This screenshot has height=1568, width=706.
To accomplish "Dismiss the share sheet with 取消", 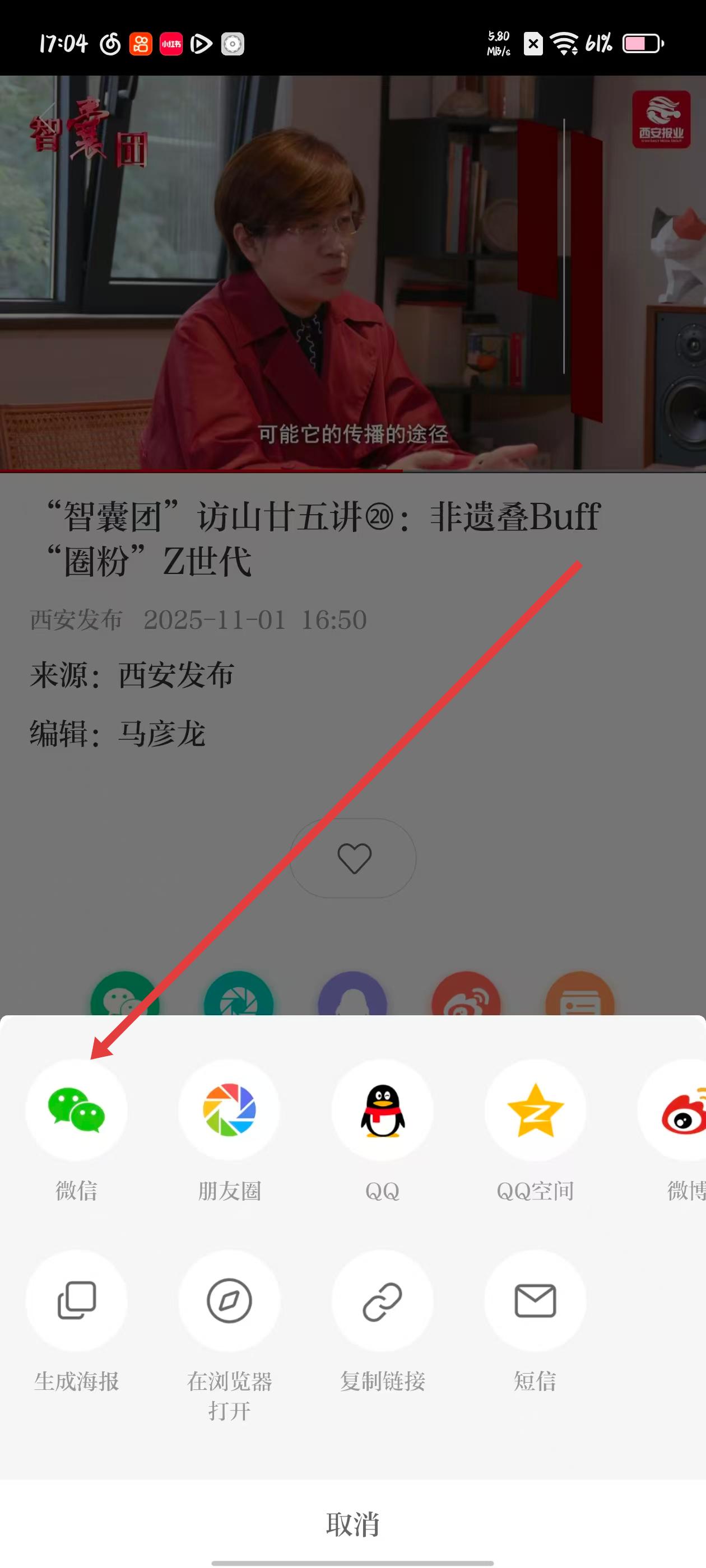I will click(352, 1524).
